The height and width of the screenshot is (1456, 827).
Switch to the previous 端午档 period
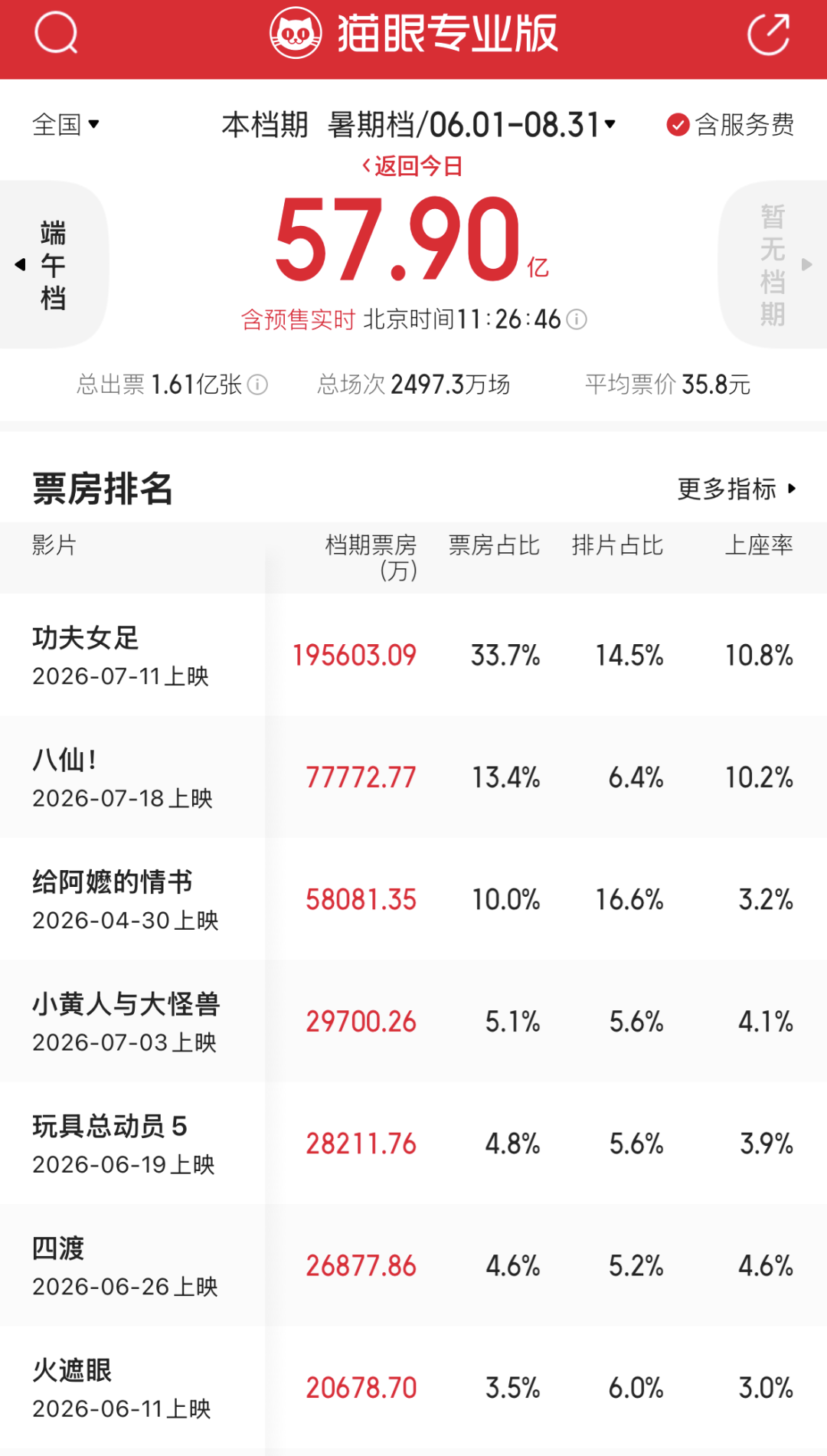52,265
